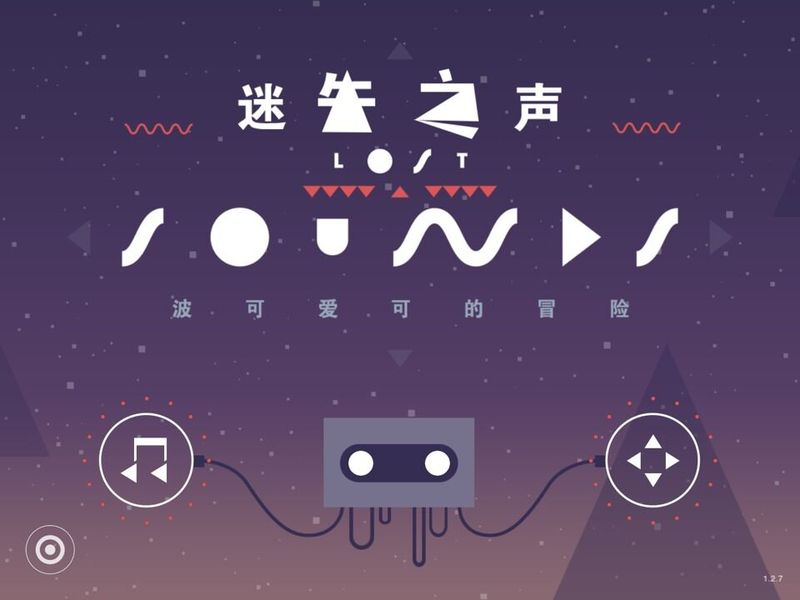
Task: Open the circular target icon in the corner
Action: point(49,549)
